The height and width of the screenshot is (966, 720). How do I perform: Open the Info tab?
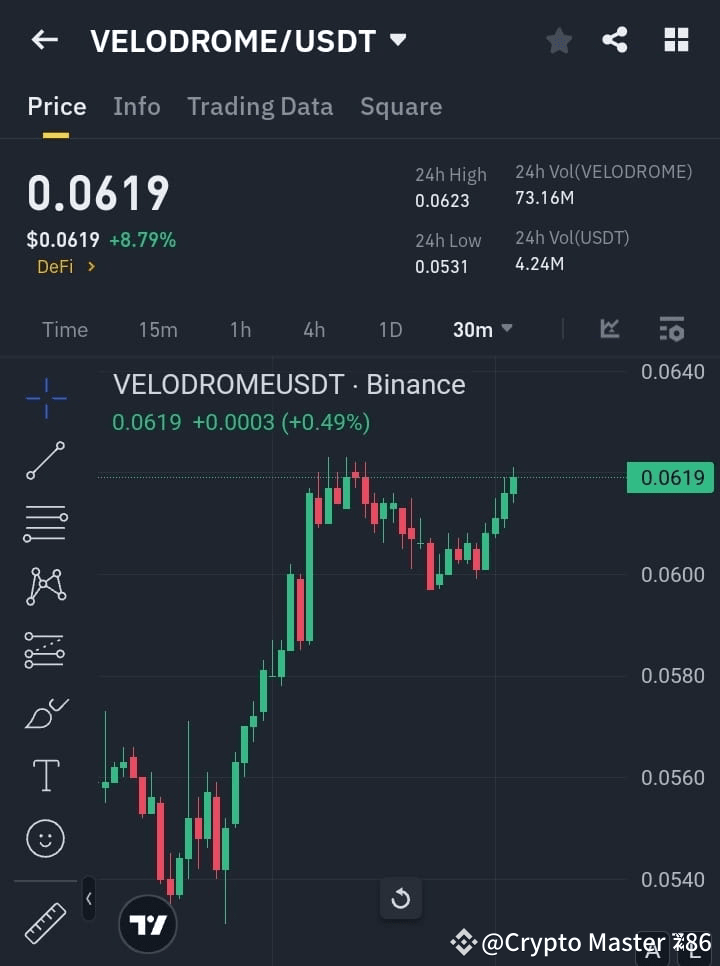137,106
